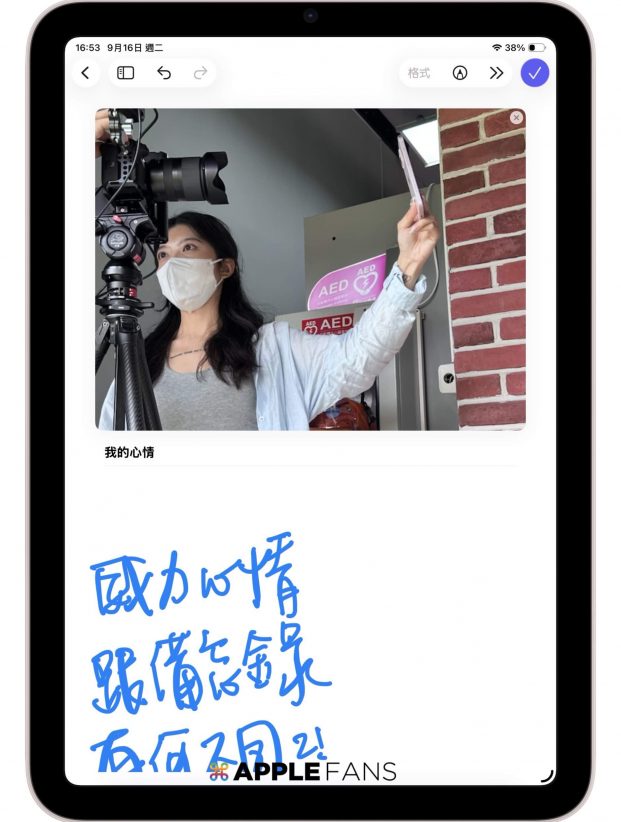Remove the attached photo with the X
The image size is (621, 822).
[x=516, y=118]
